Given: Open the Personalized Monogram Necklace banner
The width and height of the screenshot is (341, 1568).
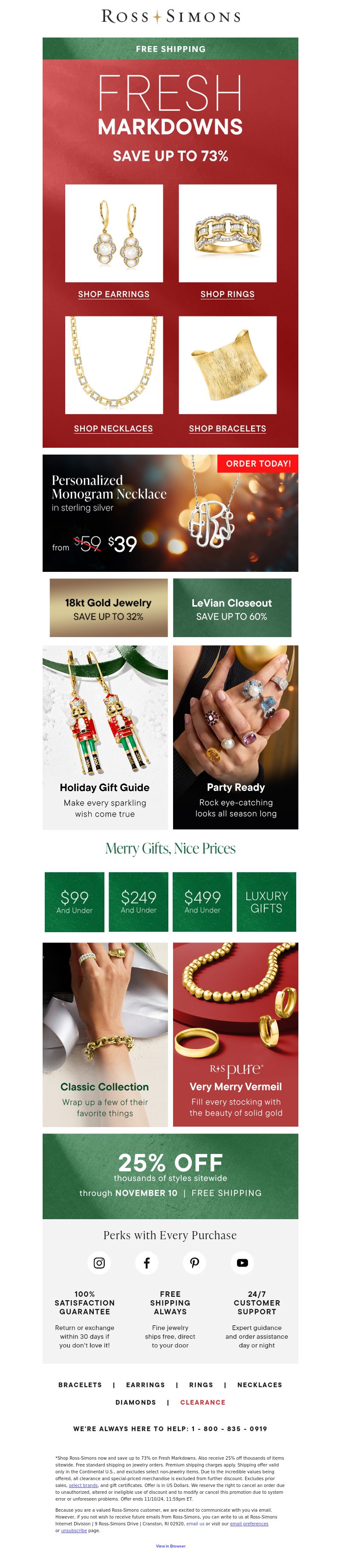Looking at the screenshot, I should [170, 513].
